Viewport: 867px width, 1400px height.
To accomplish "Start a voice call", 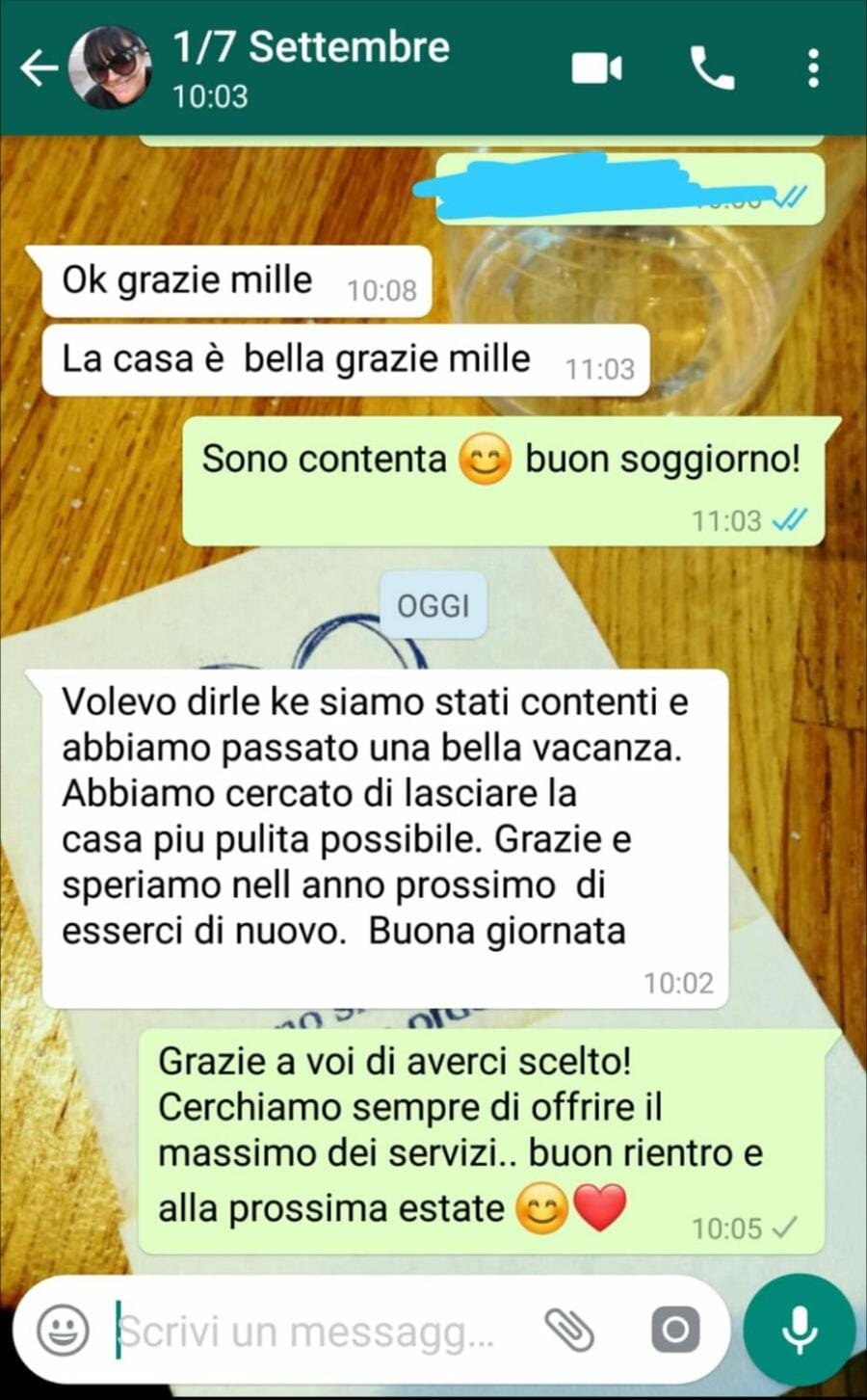I will 713,68.
